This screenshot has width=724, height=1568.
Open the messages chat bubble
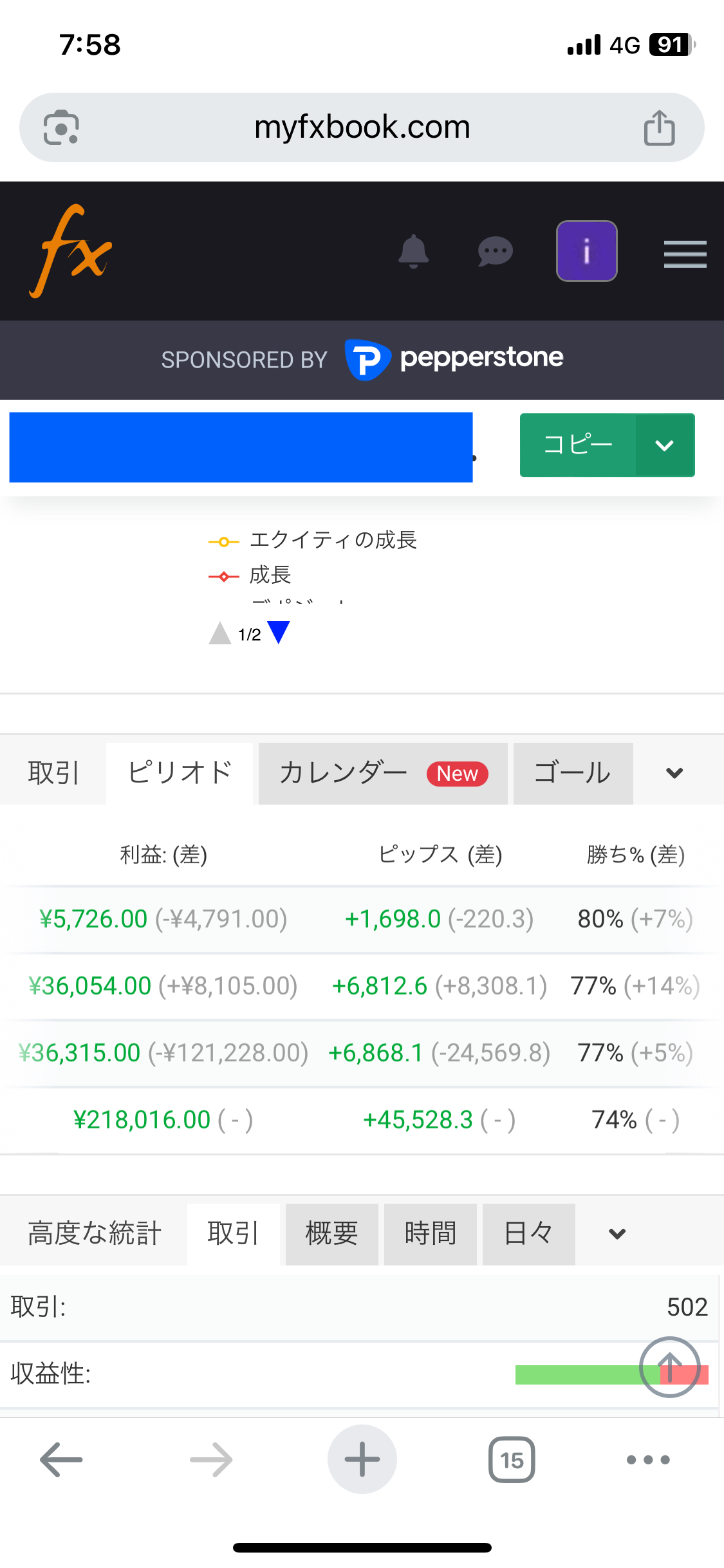click(495, 252)
